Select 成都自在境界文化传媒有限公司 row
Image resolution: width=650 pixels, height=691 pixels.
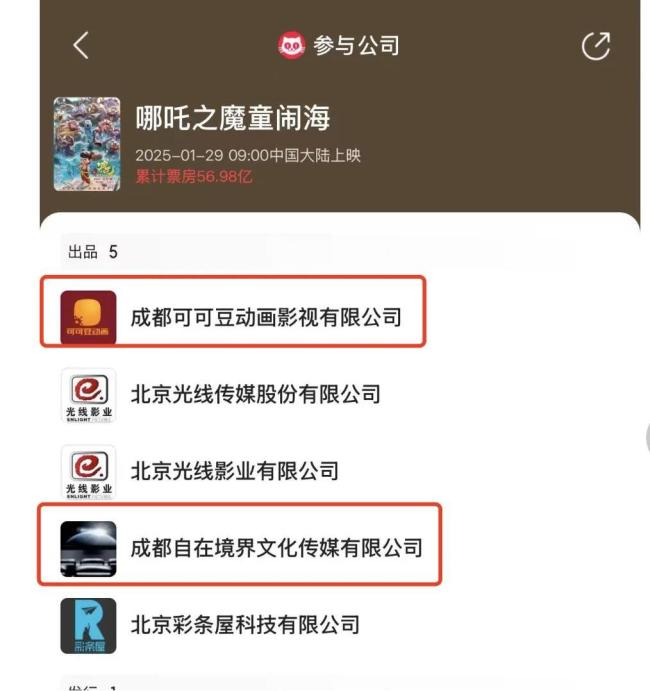click(276, 548)
